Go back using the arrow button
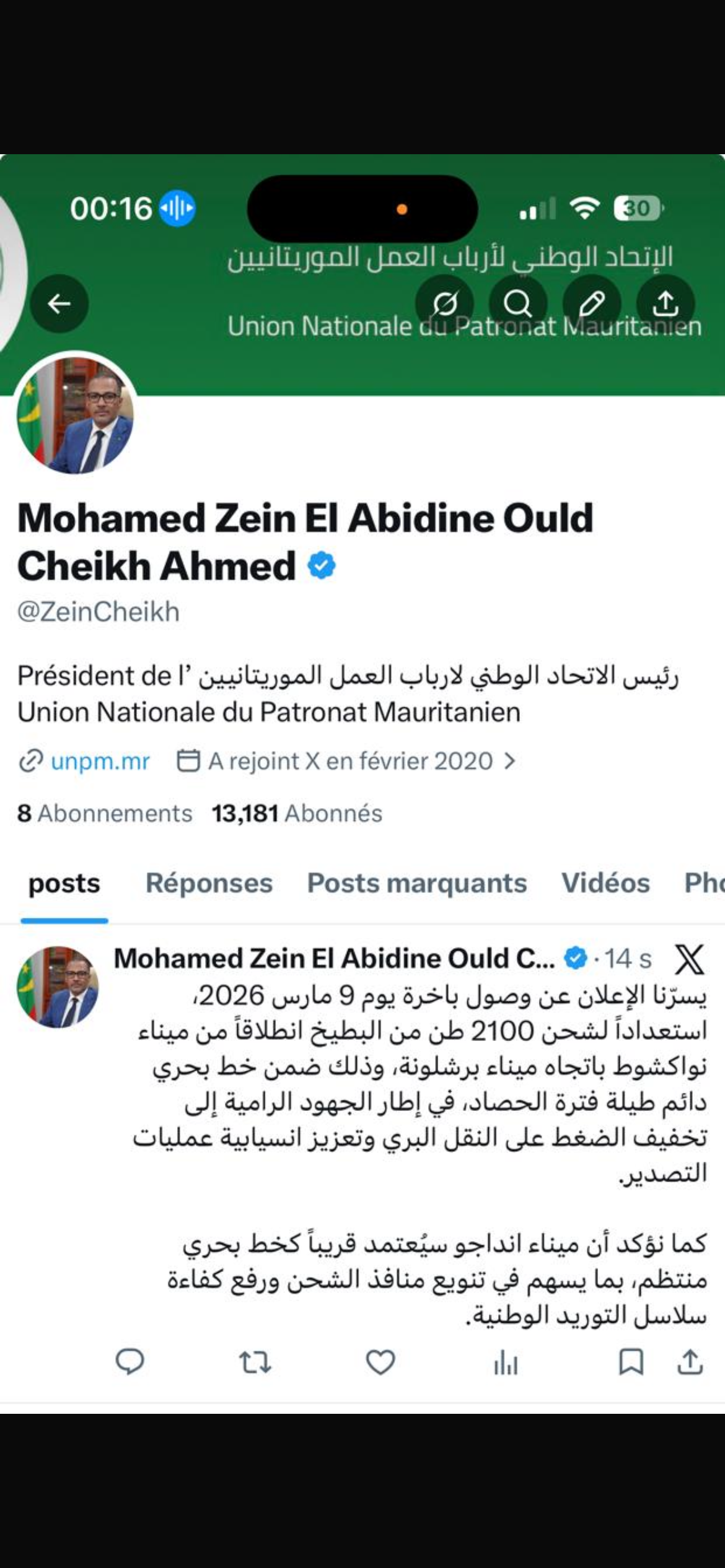The width and height of the screenshot is (725, 1568). coord(59,303)
